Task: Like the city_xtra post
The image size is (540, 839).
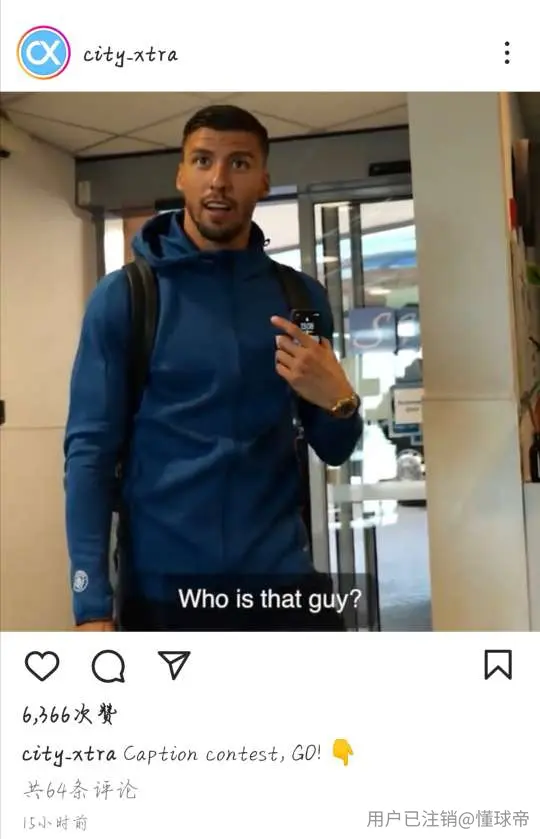Action: (x=42, y=666)
